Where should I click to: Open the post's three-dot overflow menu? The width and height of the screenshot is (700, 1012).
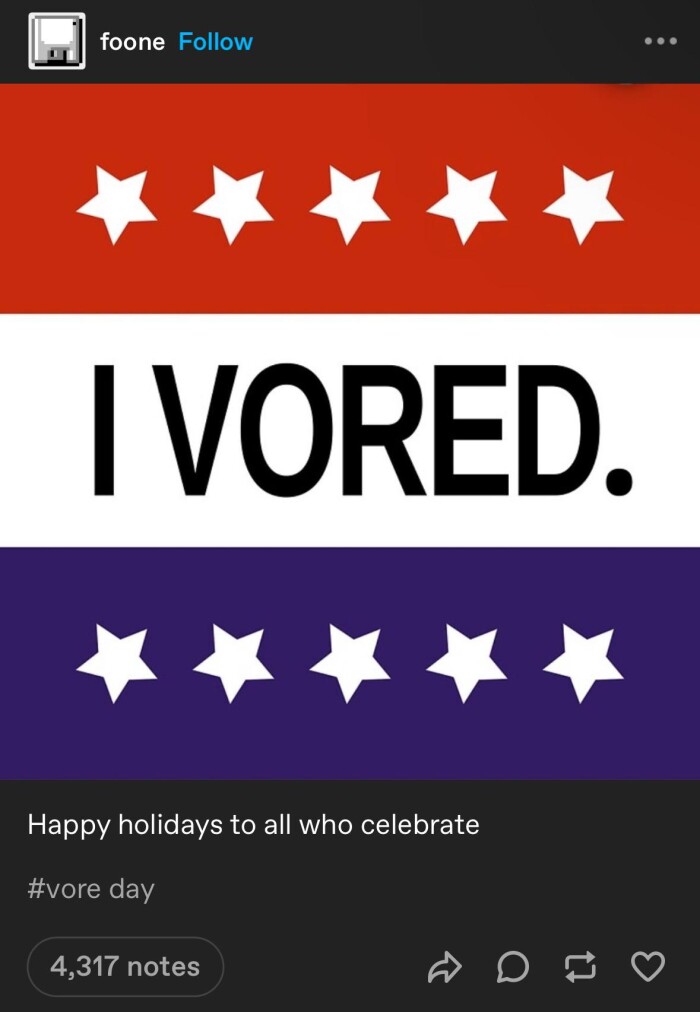click(x=660, y=42)
